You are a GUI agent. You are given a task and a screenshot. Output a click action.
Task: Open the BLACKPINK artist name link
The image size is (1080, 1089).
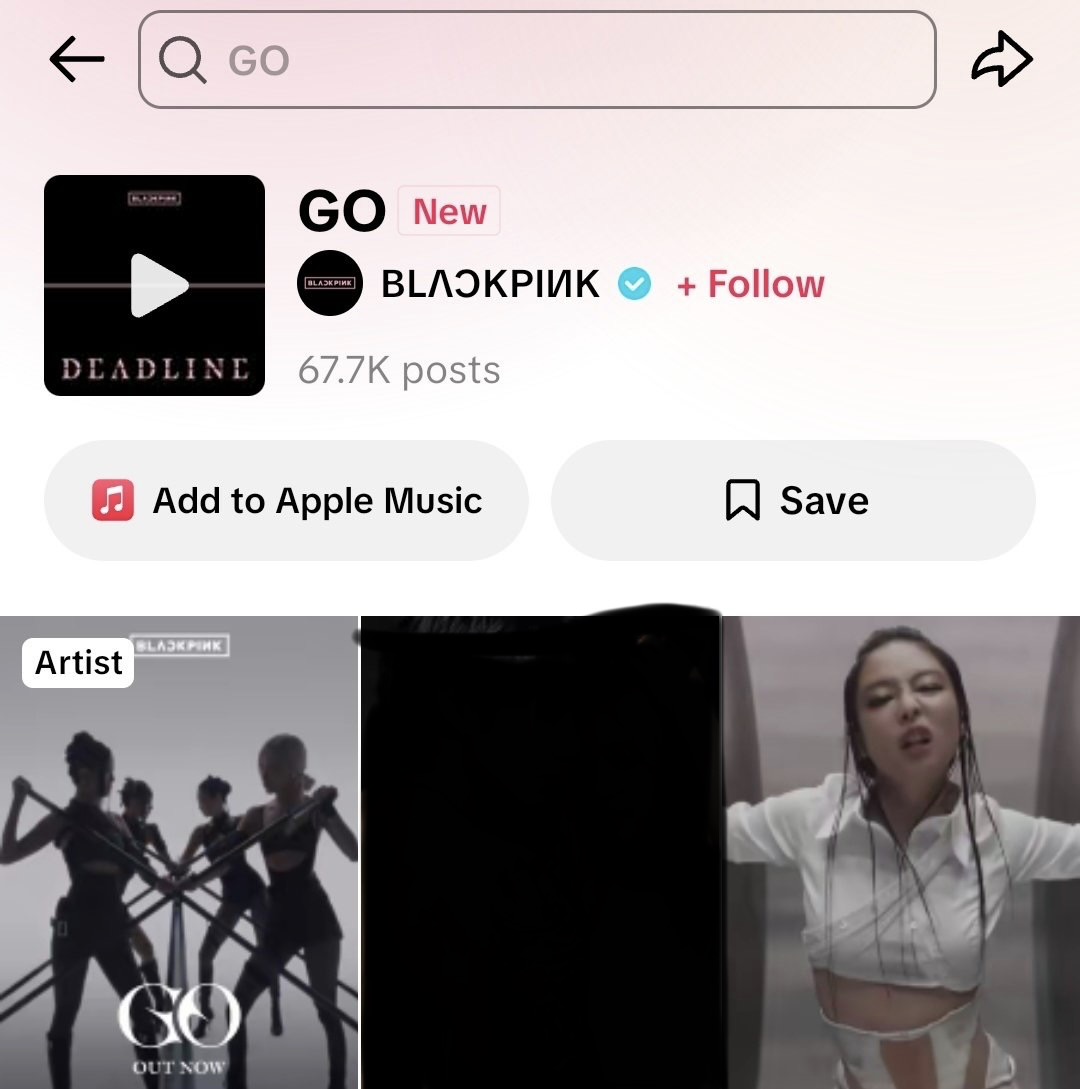tap(489, 283)
